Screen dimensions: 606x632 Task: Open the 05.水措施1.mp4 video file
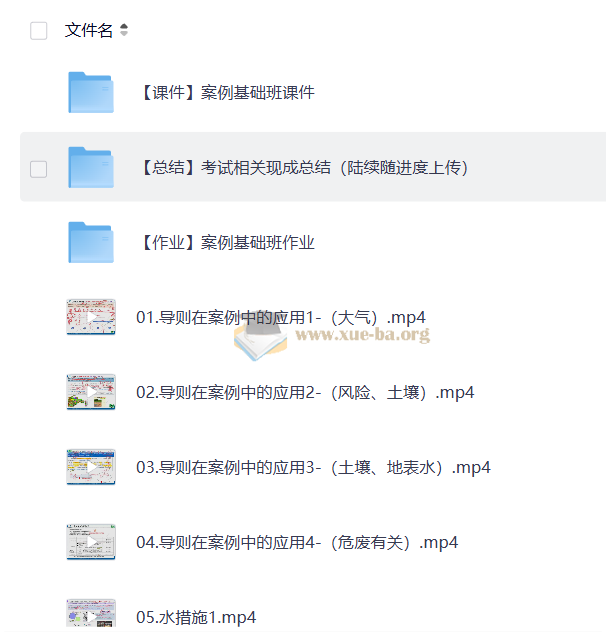pyautogui.click(x=196, y=617)
